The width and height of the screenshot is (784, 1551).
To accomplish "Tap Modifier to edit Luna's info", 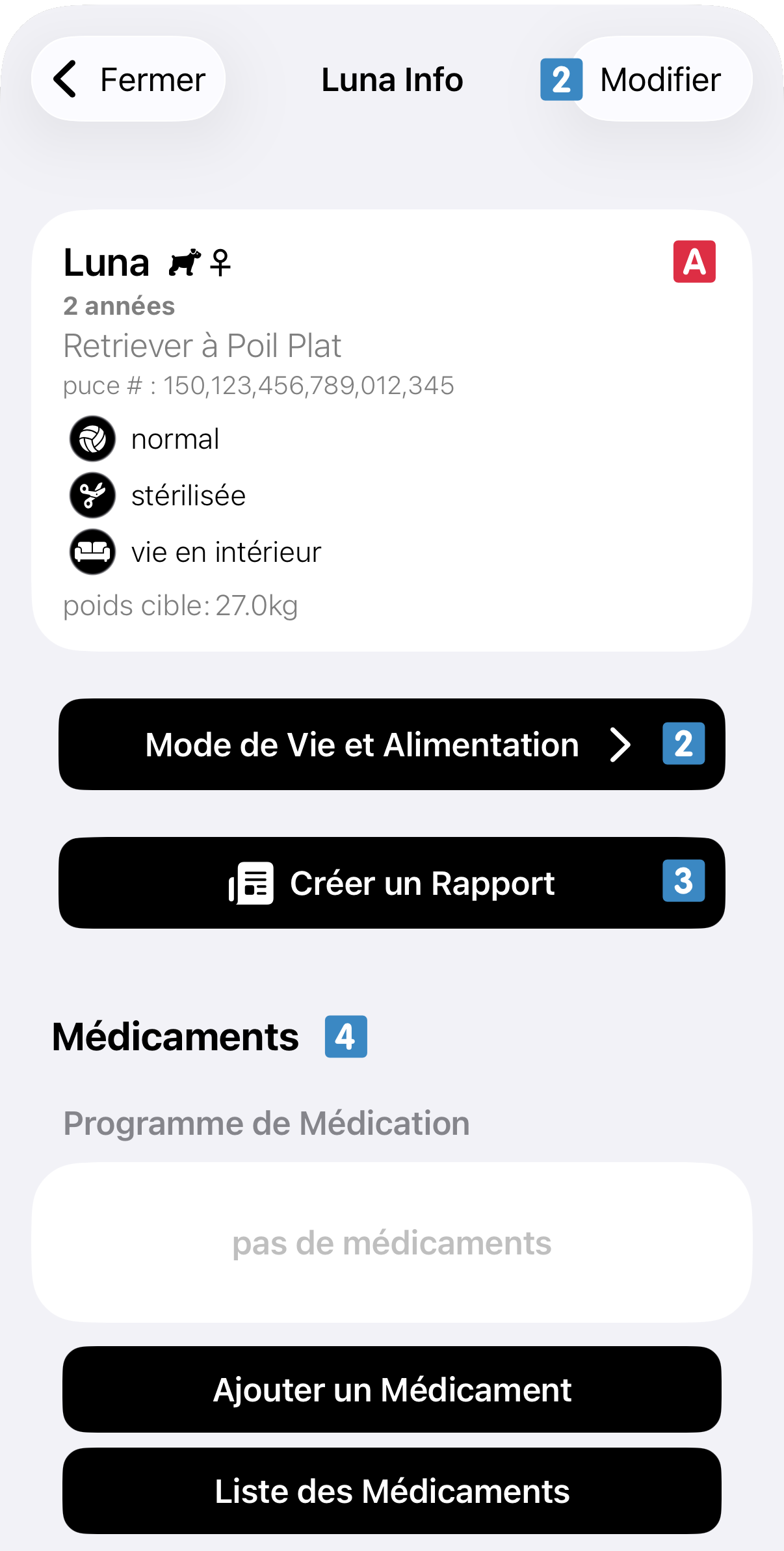I will [x=660, y=79].
